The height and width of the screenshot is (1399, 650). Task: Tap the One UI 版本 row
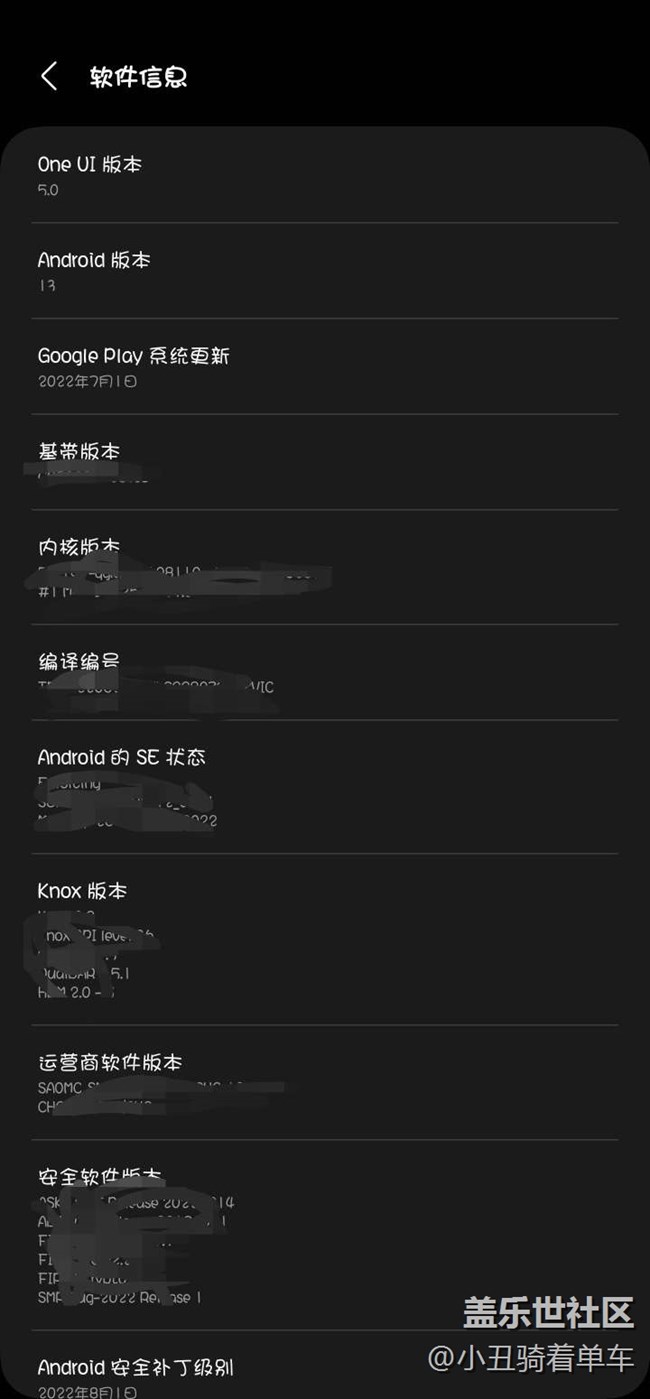324,175
